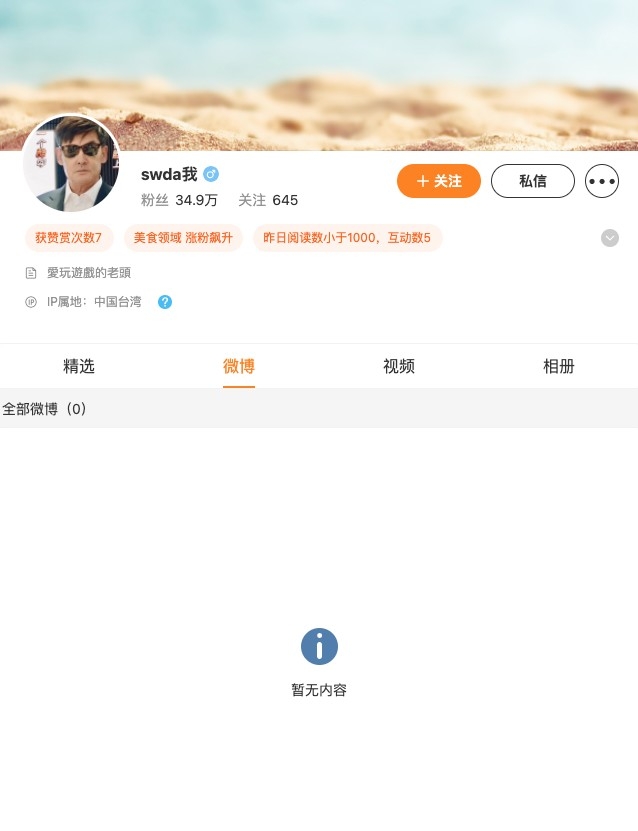
Task: Open the 昨日阅读数小于1000 stats tag
Action: [x=347, y=238]
